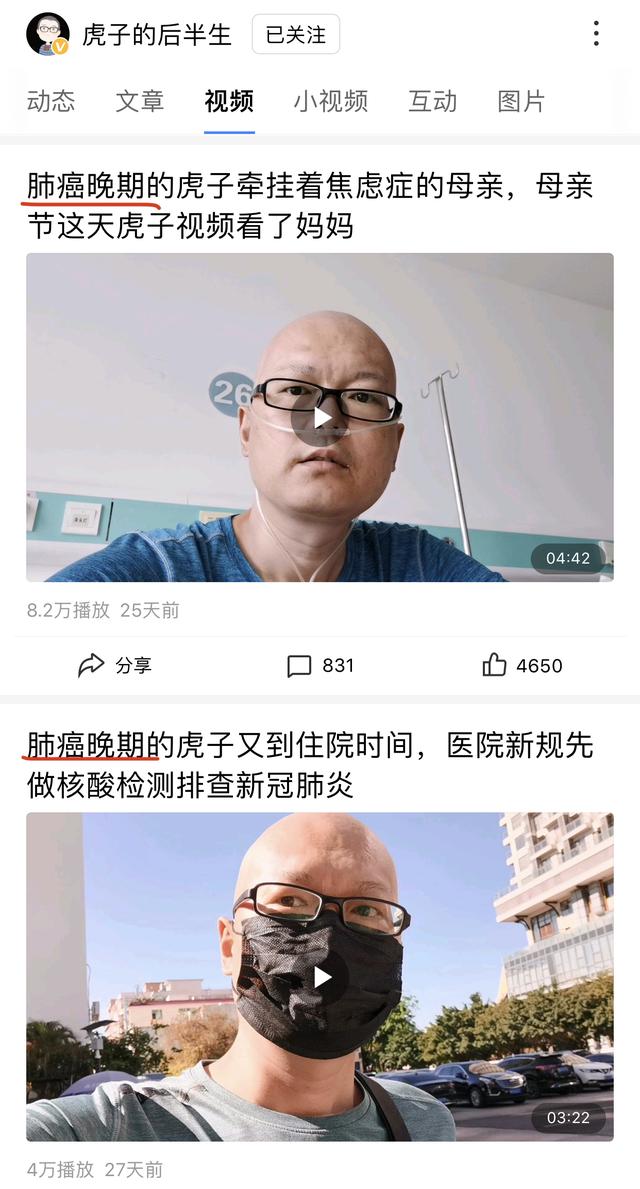The height and width of the screenshot is (1189, 640).
Task: Open the video titled 医院新规先做核酸检测
Action: click(x=310, y=765)
